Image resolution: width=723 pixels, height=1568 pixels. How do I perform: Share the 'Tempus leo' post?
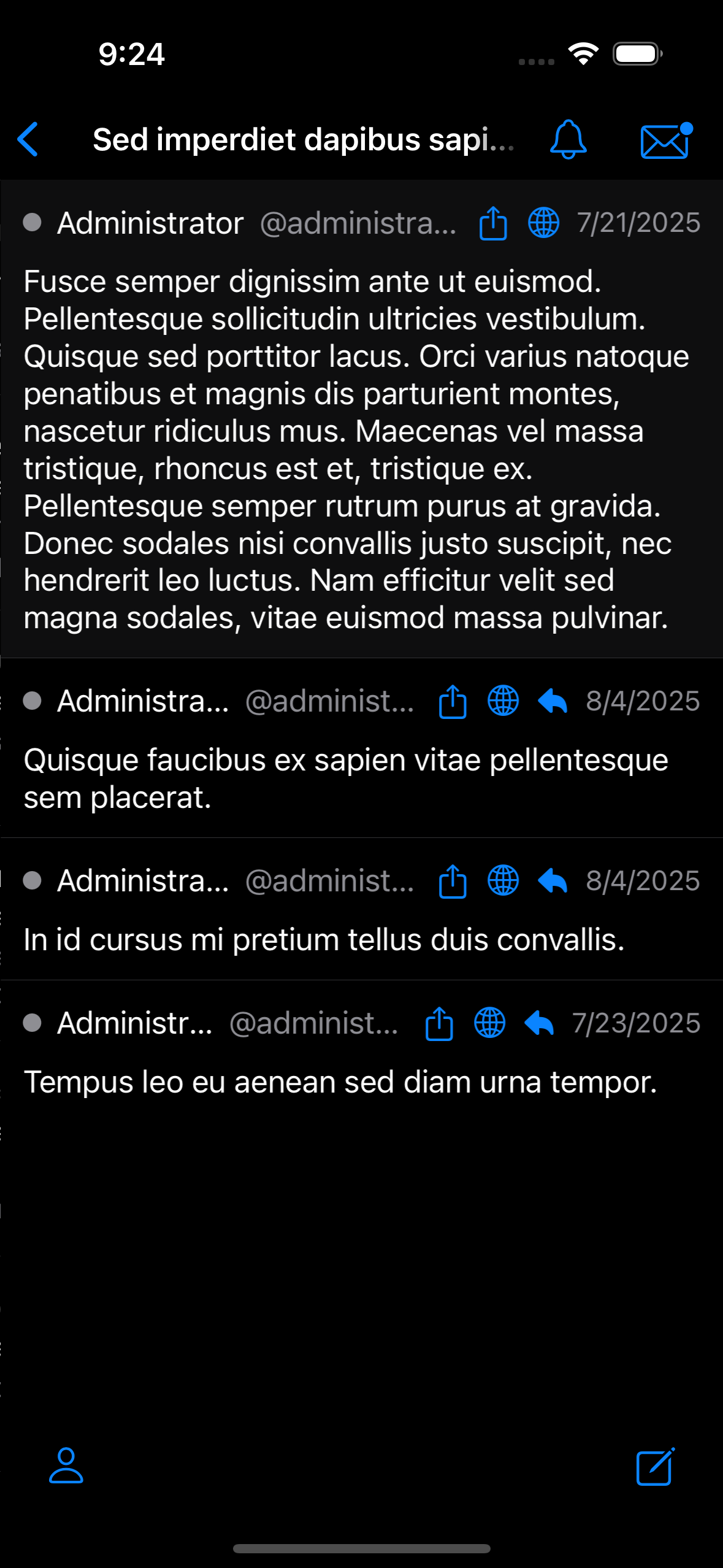coord(439,1023)
